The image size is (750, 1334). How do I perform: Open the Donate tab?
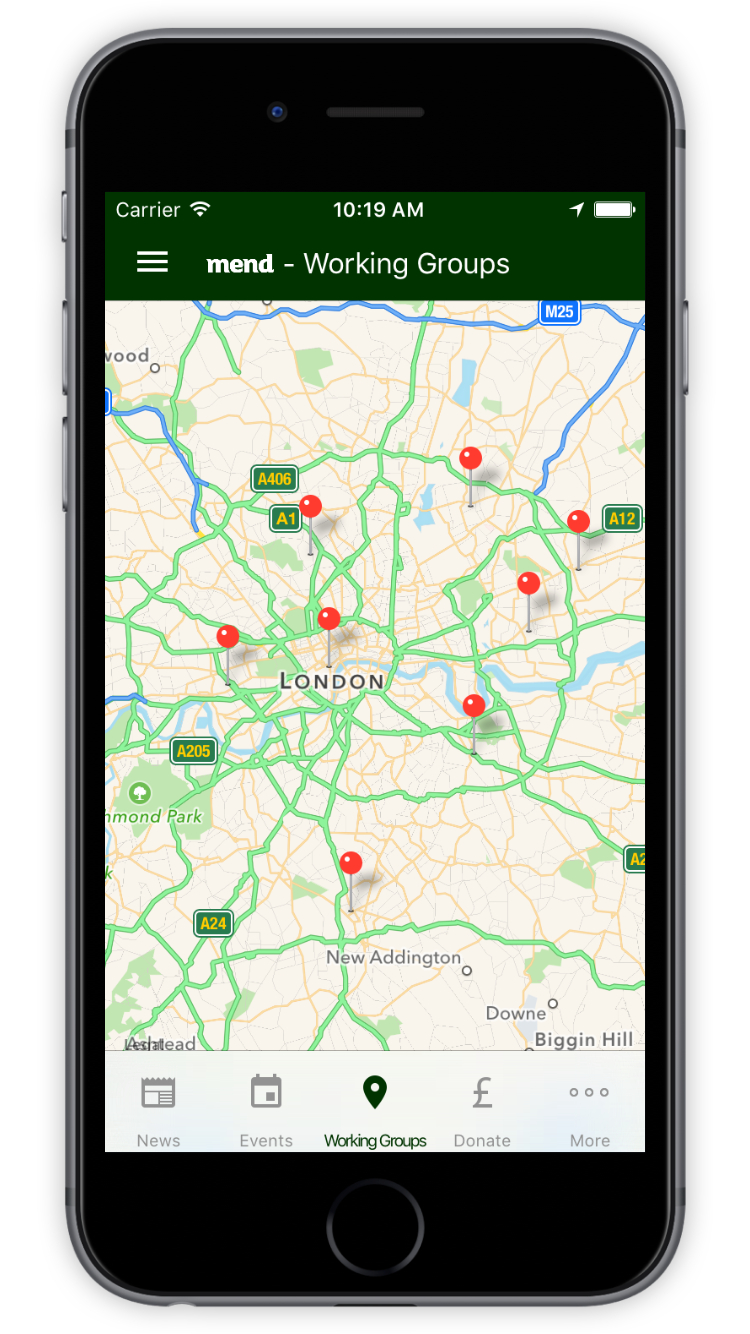(x=482, y=1111)
